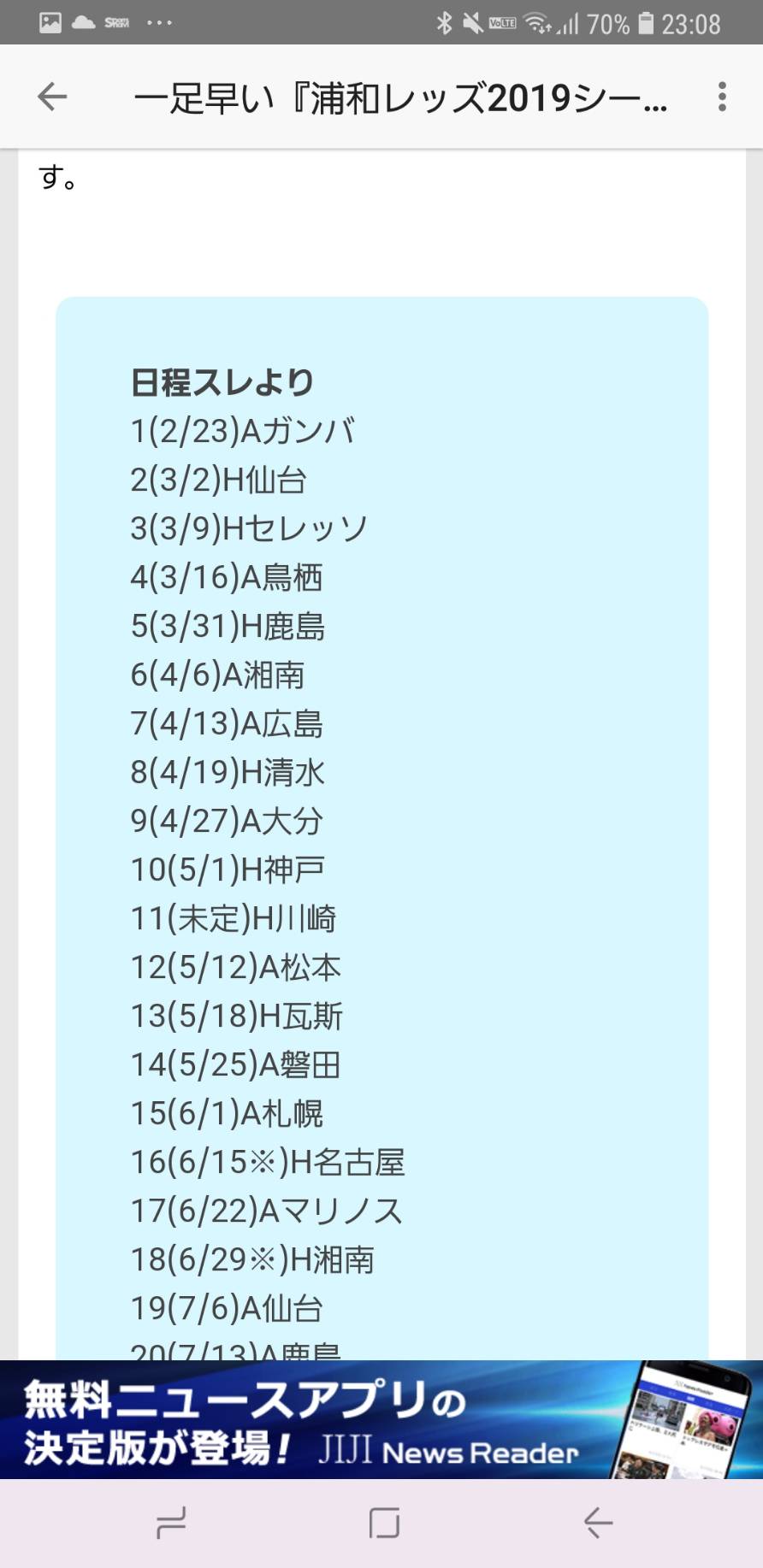The width and height of the screenshot is (763, 1568).
Task: Open the JIJI News Reader ad banner
Action: pos(381,1421)
